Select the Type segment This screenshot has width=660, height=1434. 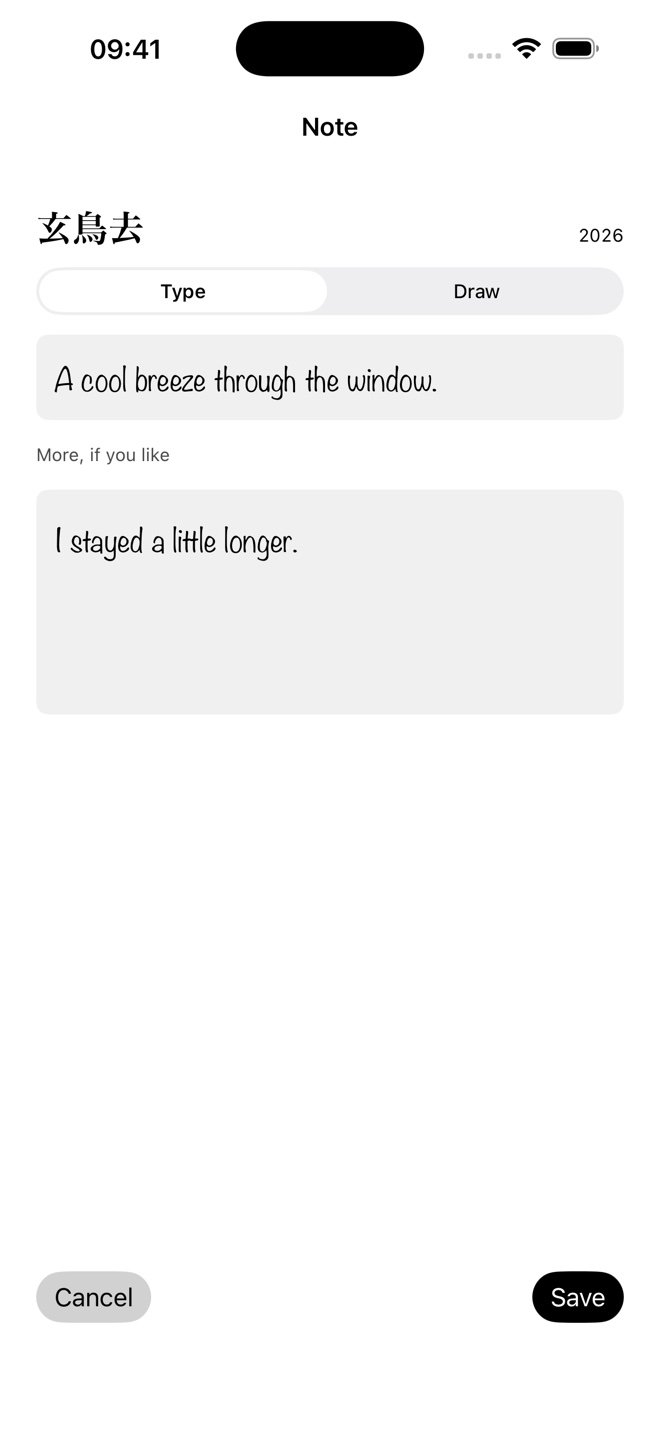(x=183, y=291)
